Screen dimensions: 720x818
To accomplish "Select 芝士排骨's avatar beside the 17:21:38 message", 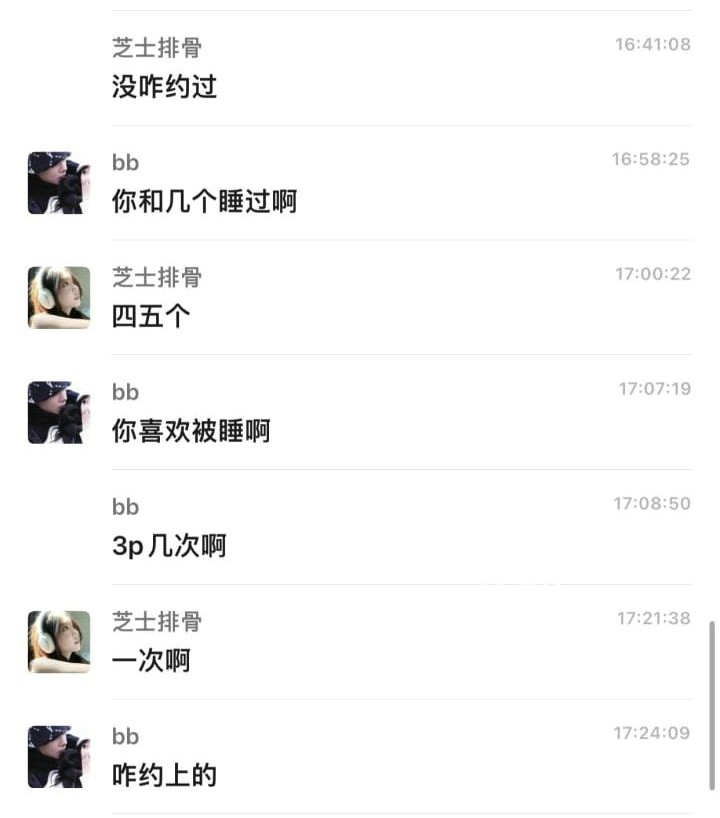I will [x=59, y=642].
